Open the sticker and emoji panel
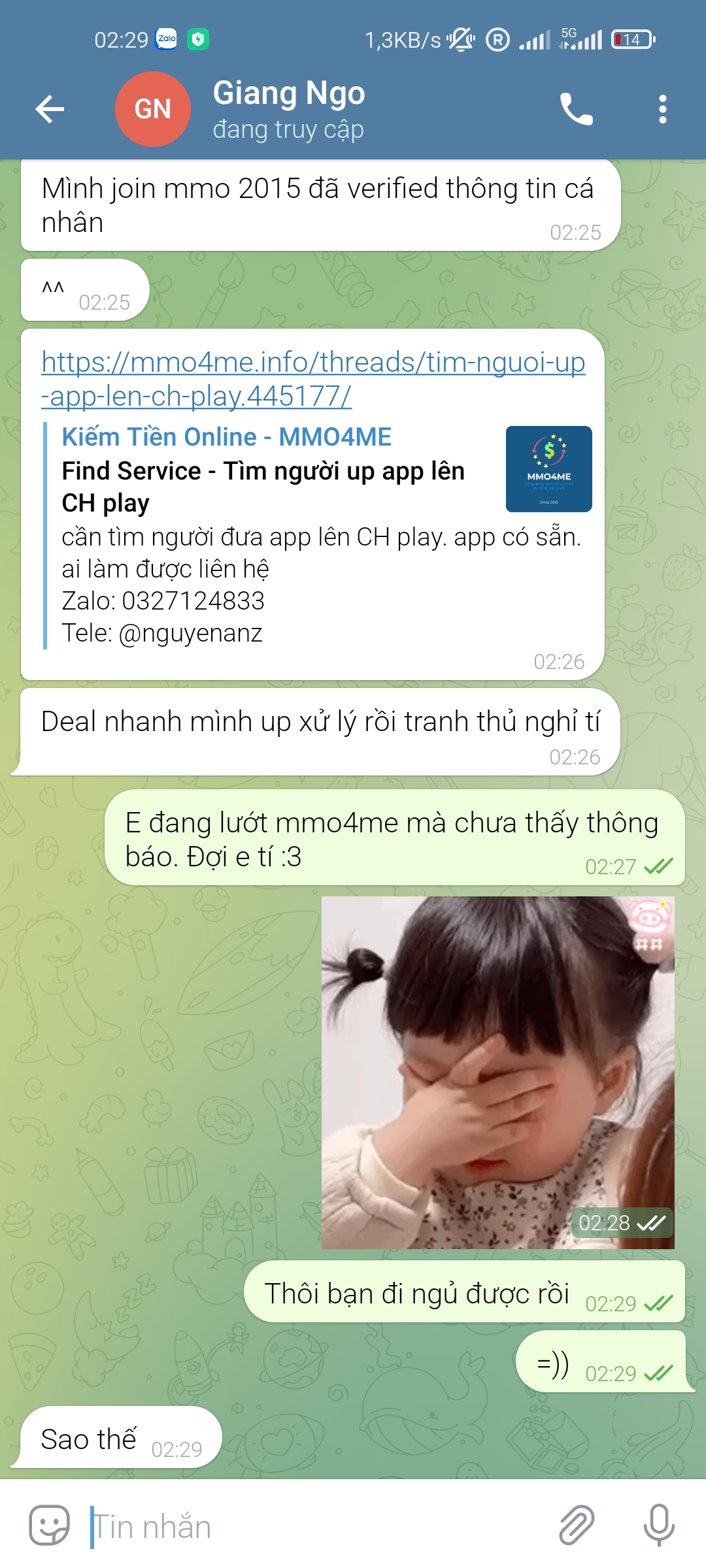 click(49, 1526)
